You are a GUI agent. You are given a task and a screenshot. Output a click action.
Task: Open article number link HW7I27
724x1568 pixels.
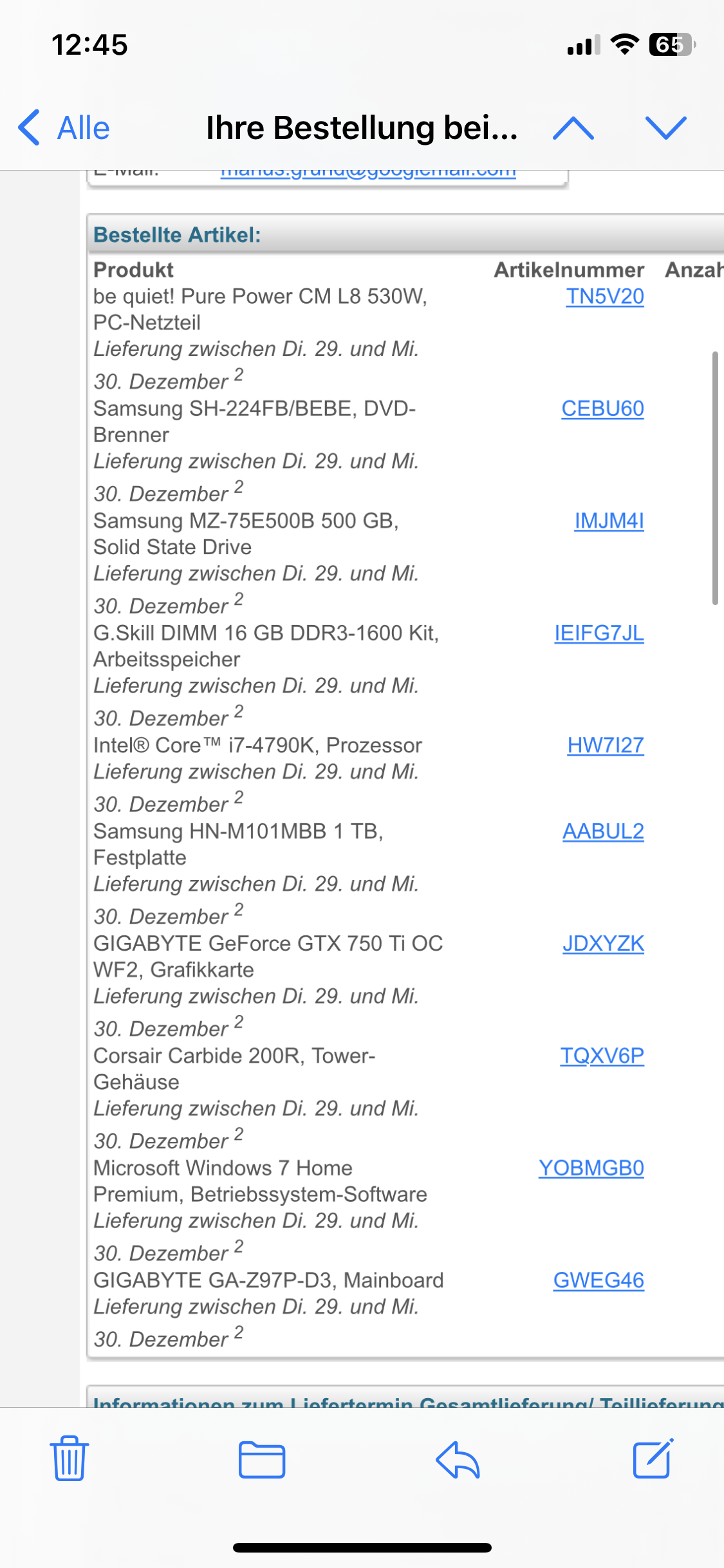click(x=605, y=745)
